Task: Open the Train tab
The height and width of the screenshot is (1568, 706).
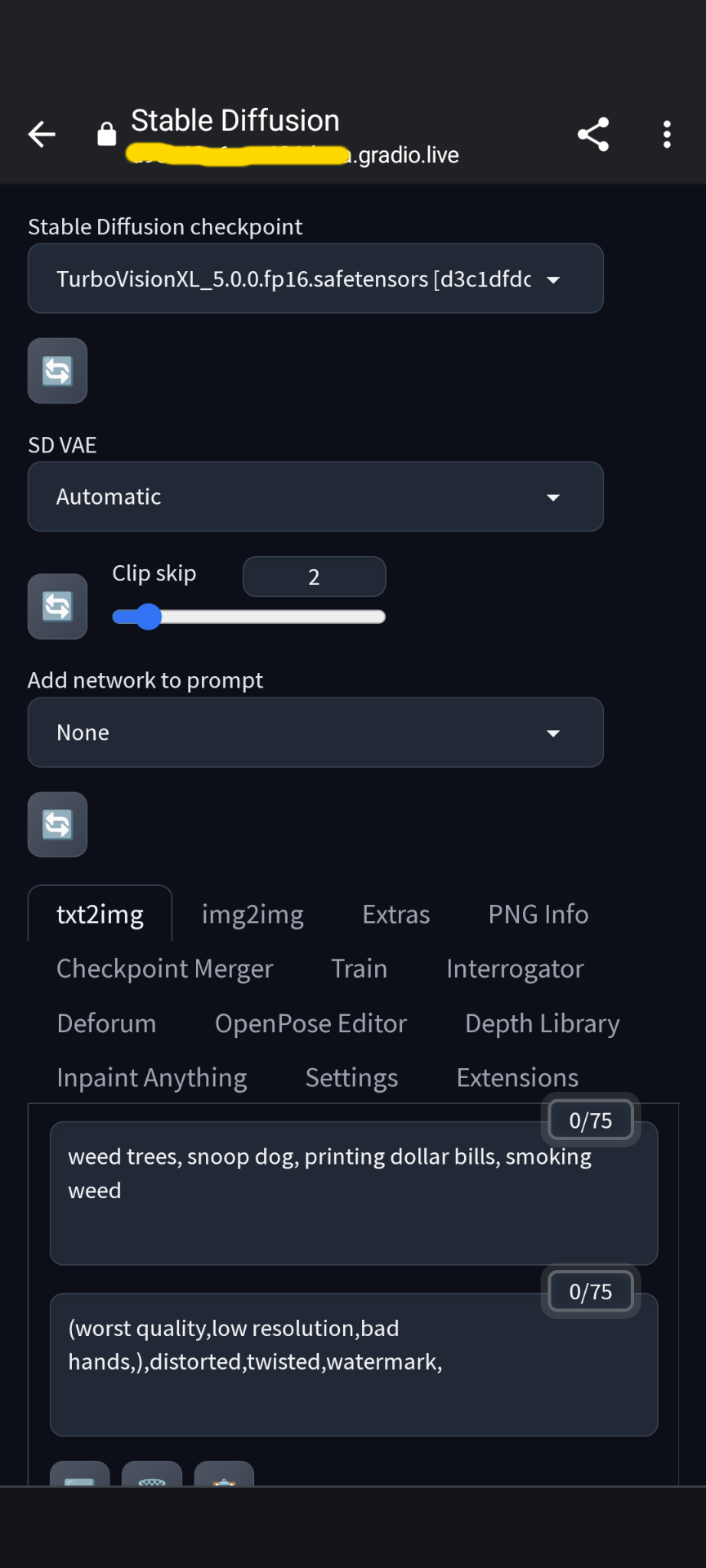Action: coord(359,969)
